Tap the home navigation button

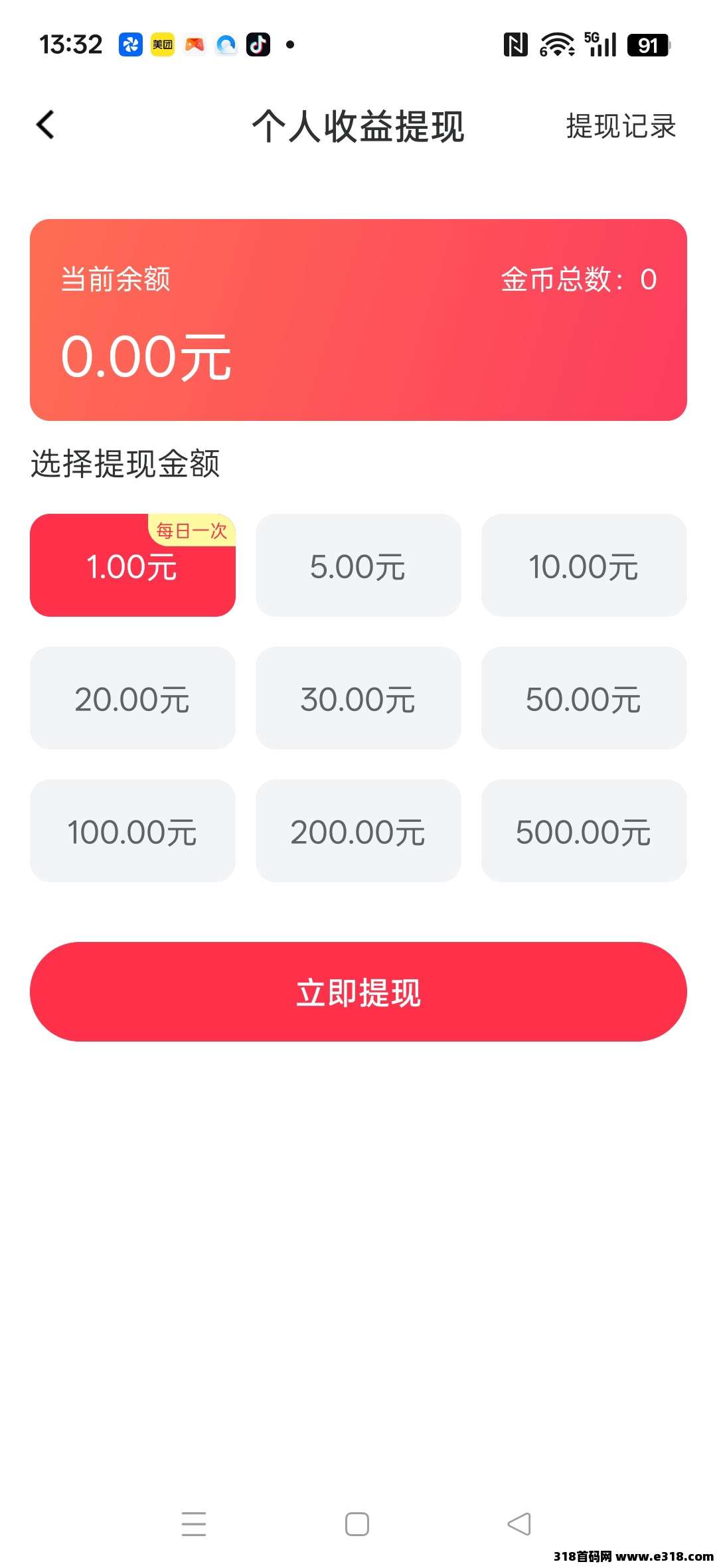click(357, 1526)
